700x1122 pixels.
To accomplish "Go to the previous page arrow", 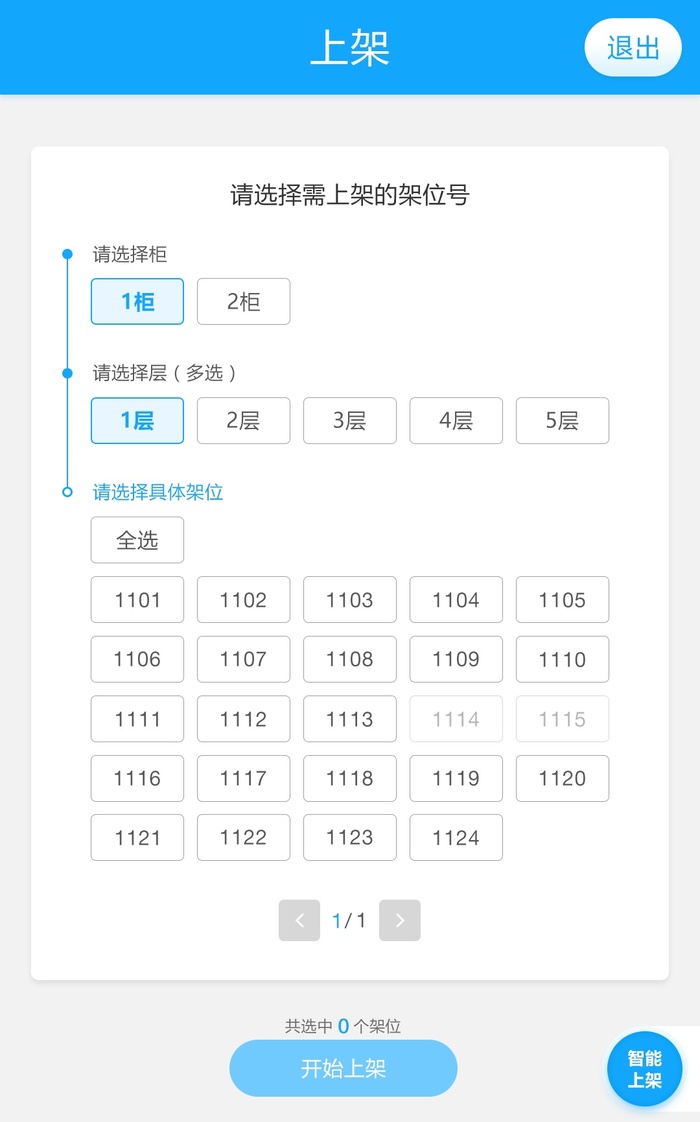I will (x=299, y=920).
